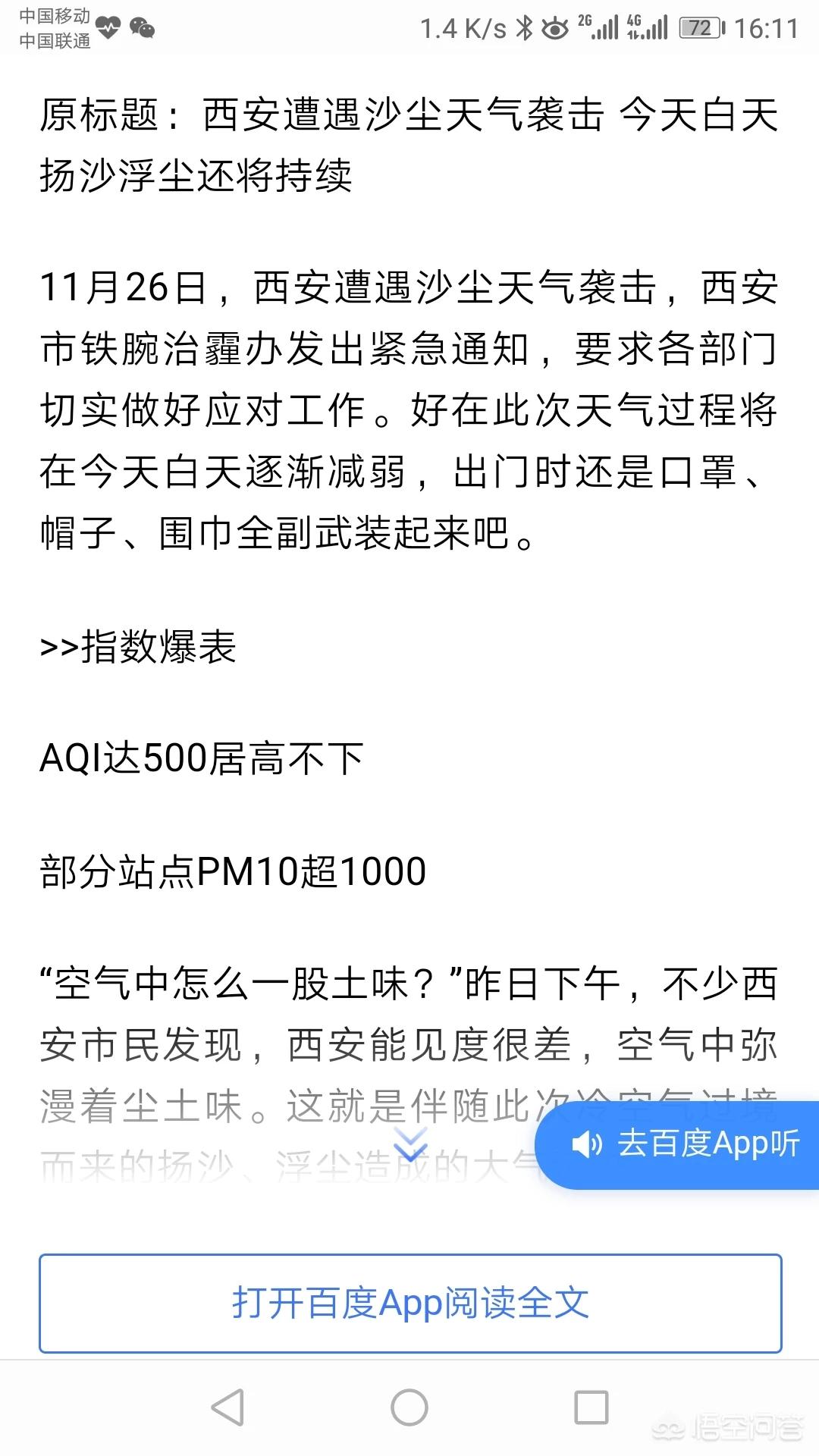Return to the home screen
819x1456 pixels.
pos(409,1407)
